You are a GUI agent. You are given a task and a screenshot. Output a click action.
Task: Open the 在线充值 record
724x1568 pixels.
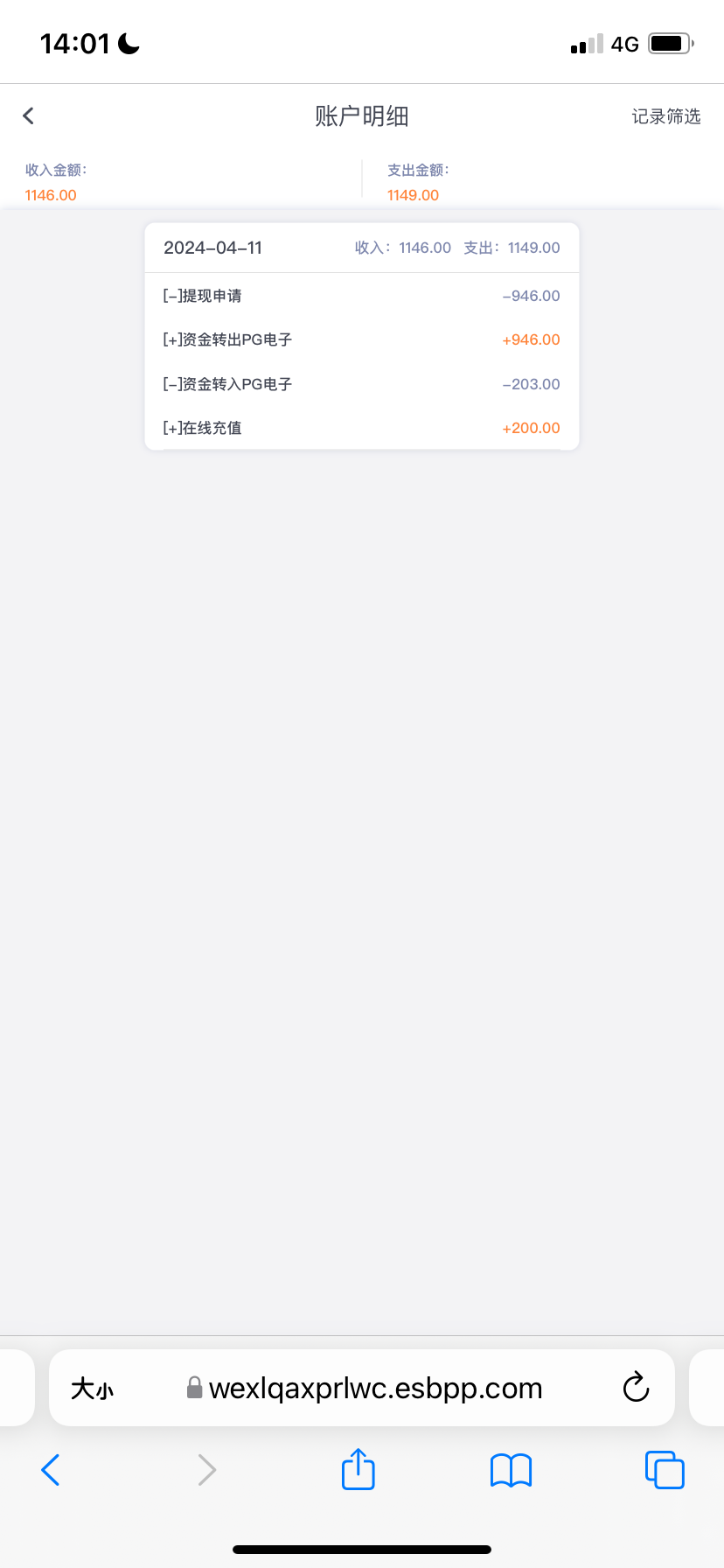click(x=362, y=428)
